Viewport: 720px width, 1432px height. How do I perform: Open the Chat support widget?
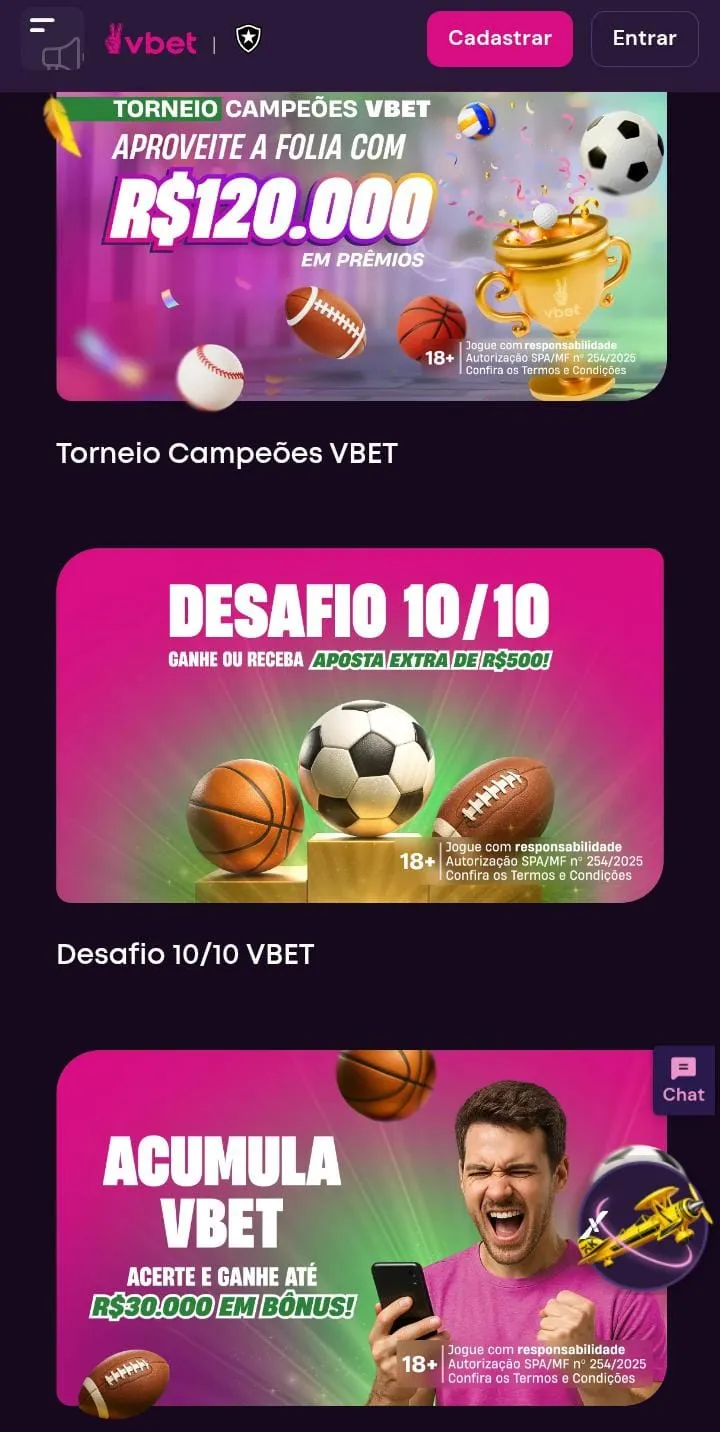(x=684, y=1080)
